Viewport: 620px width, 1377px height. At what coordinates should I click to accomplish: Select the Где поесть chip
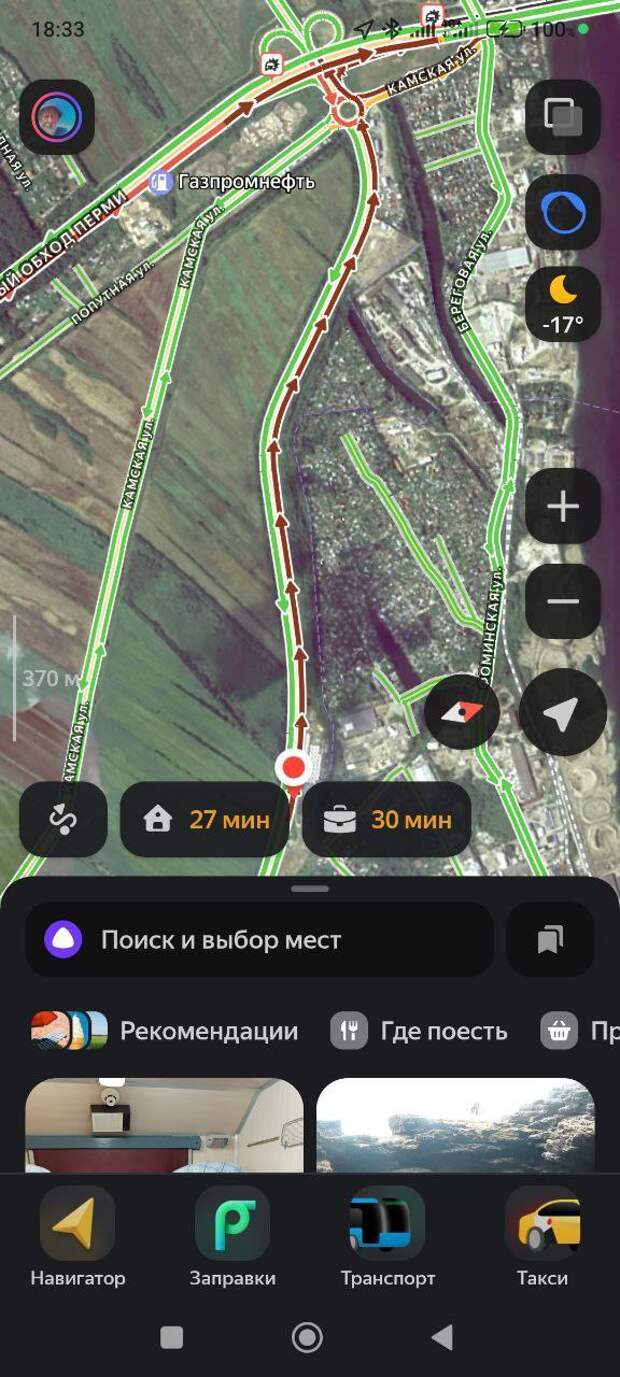point(420,1031)
